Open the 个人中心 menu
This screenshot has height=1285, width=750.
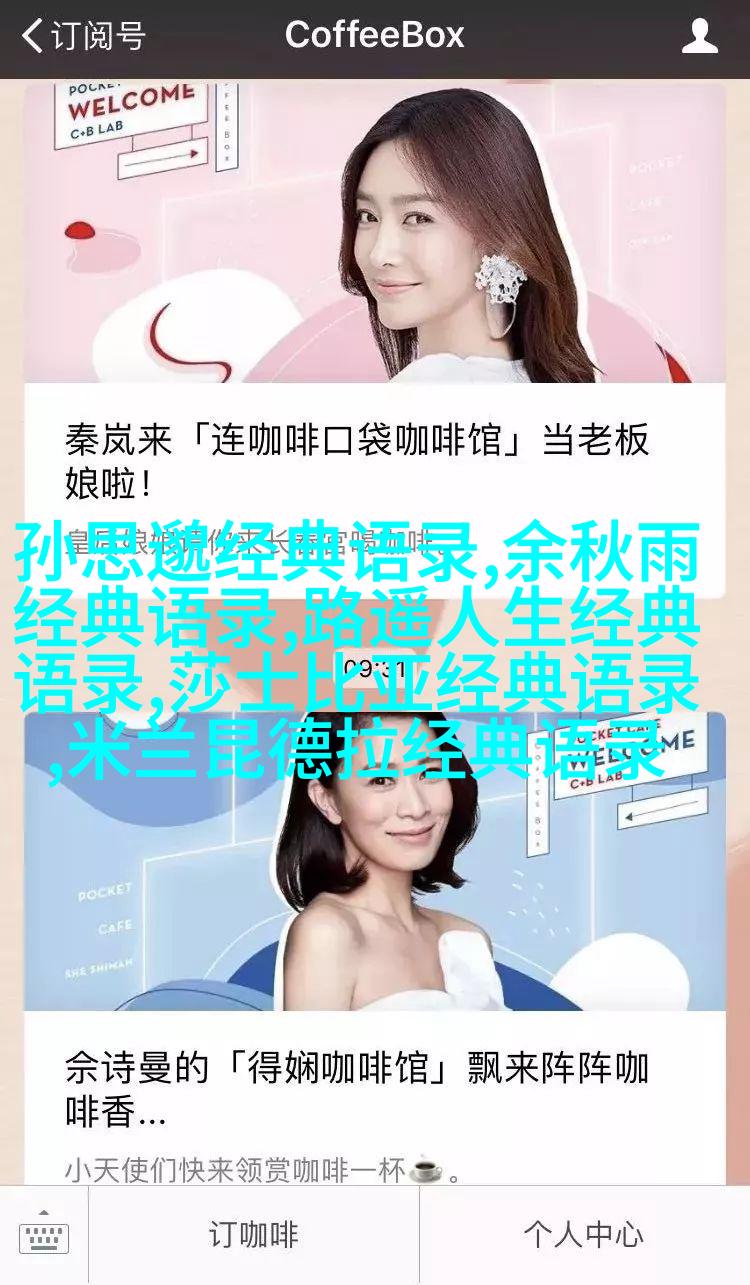click(x=584, y=1235)
